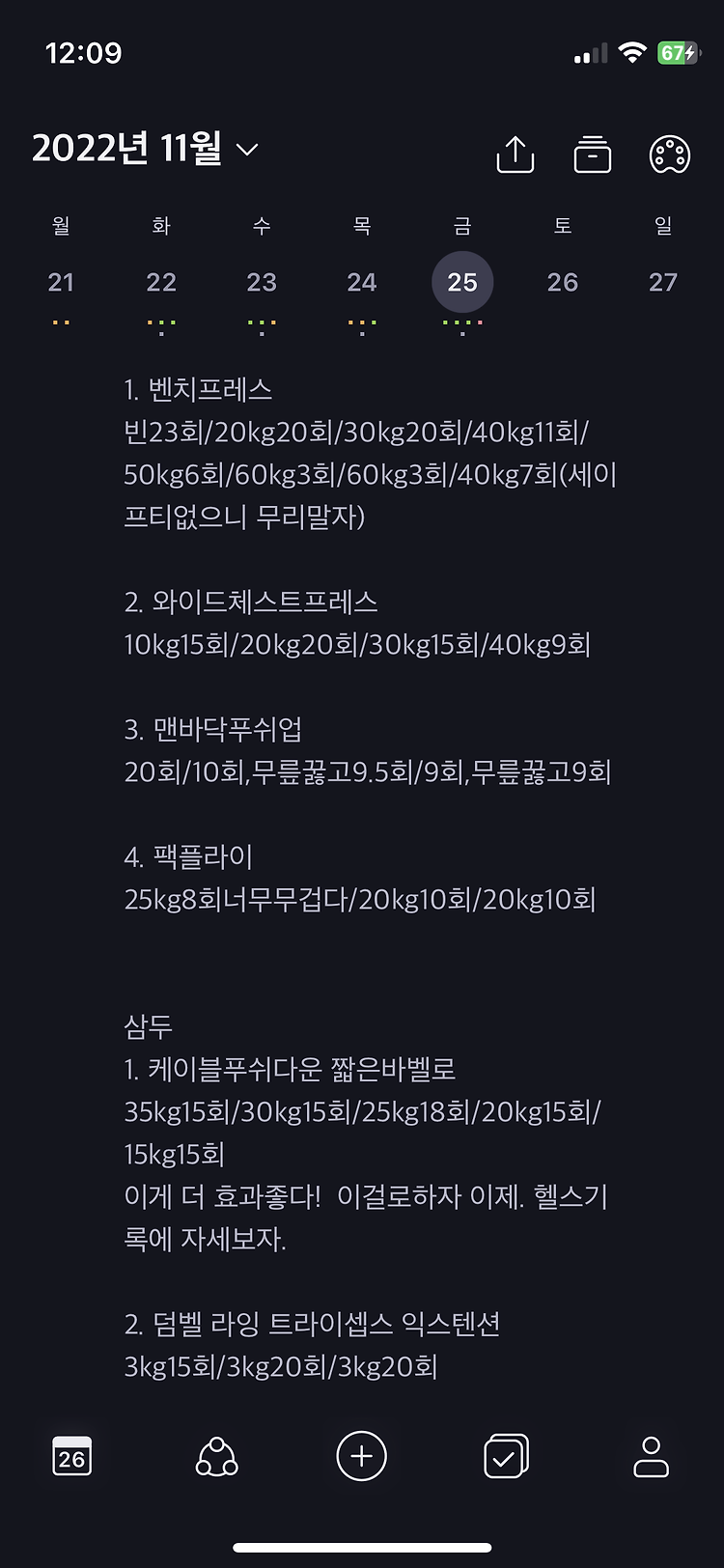Select Thursday the 24th

click(362, 282)
